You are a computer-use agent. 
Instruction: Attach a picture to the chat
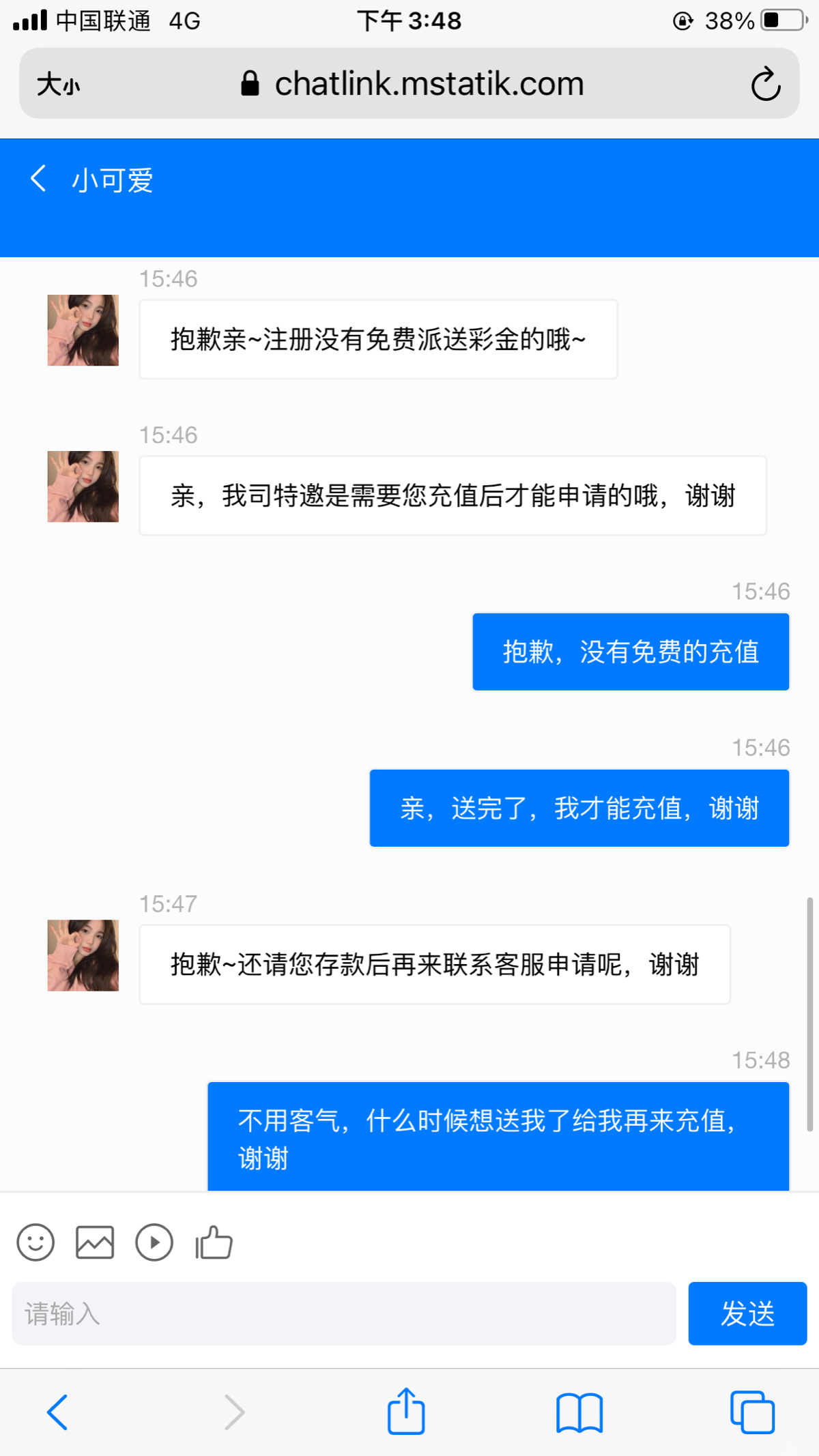click(95, 1242)
